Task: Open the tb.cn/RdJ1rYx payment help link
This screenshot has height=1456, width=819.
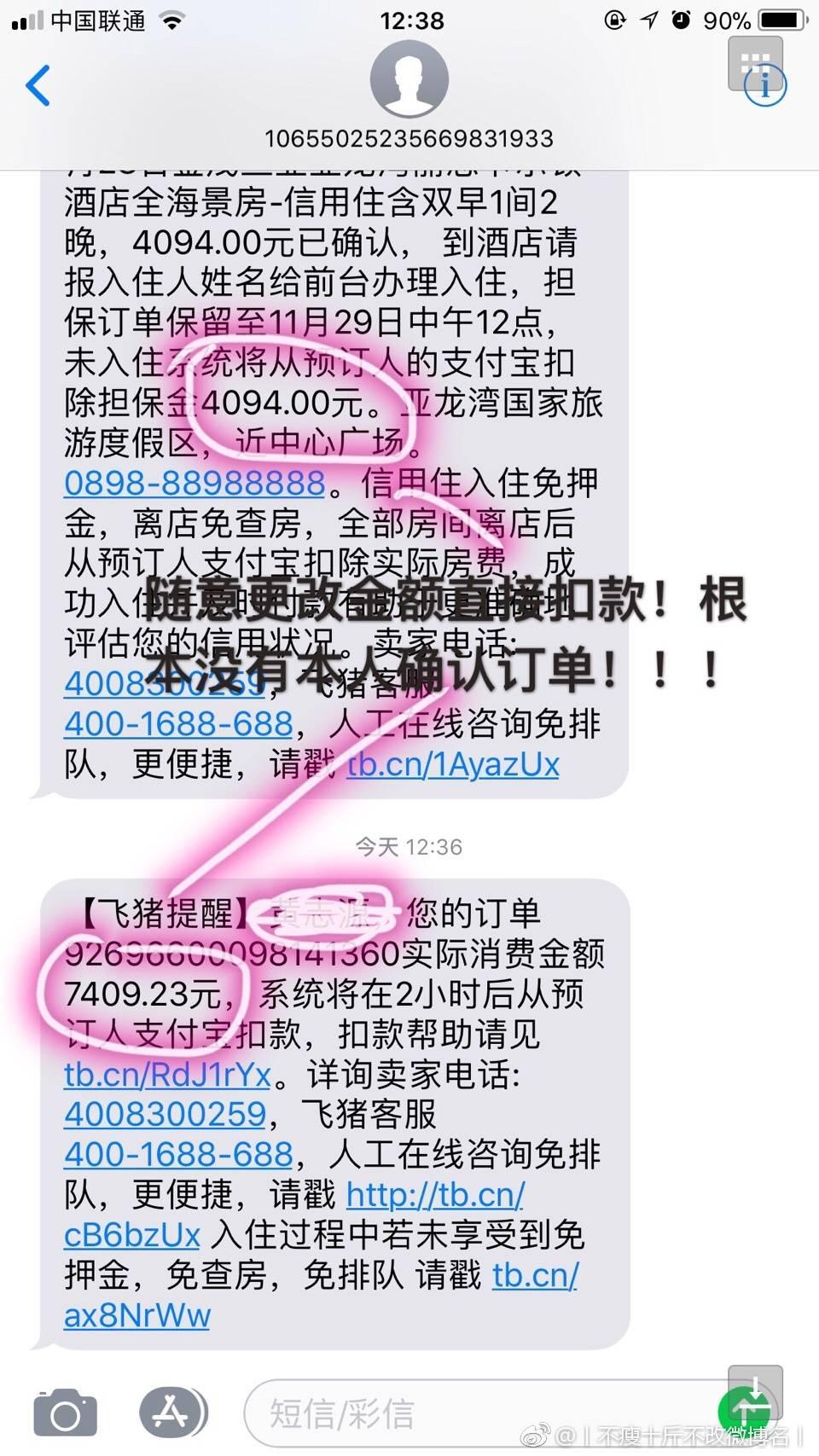Action: coord(167,1075)
